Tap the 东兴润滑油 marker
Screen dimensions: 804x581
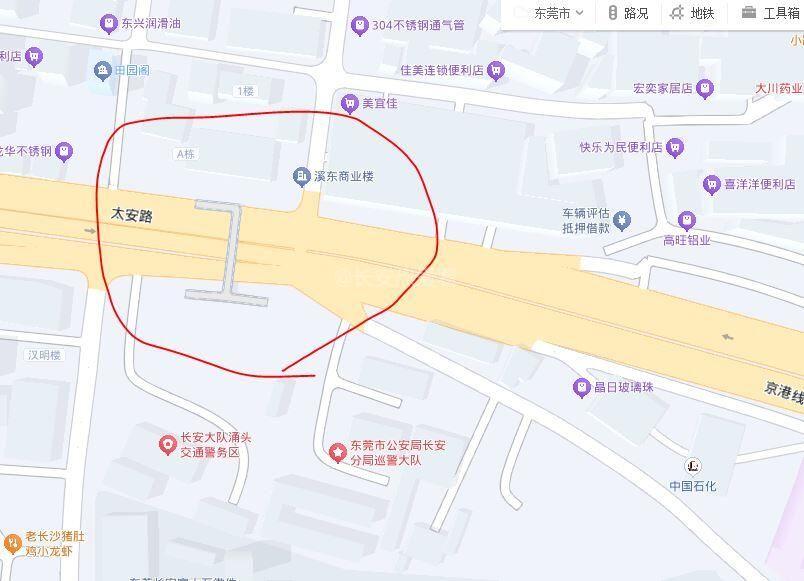[109, 22]
